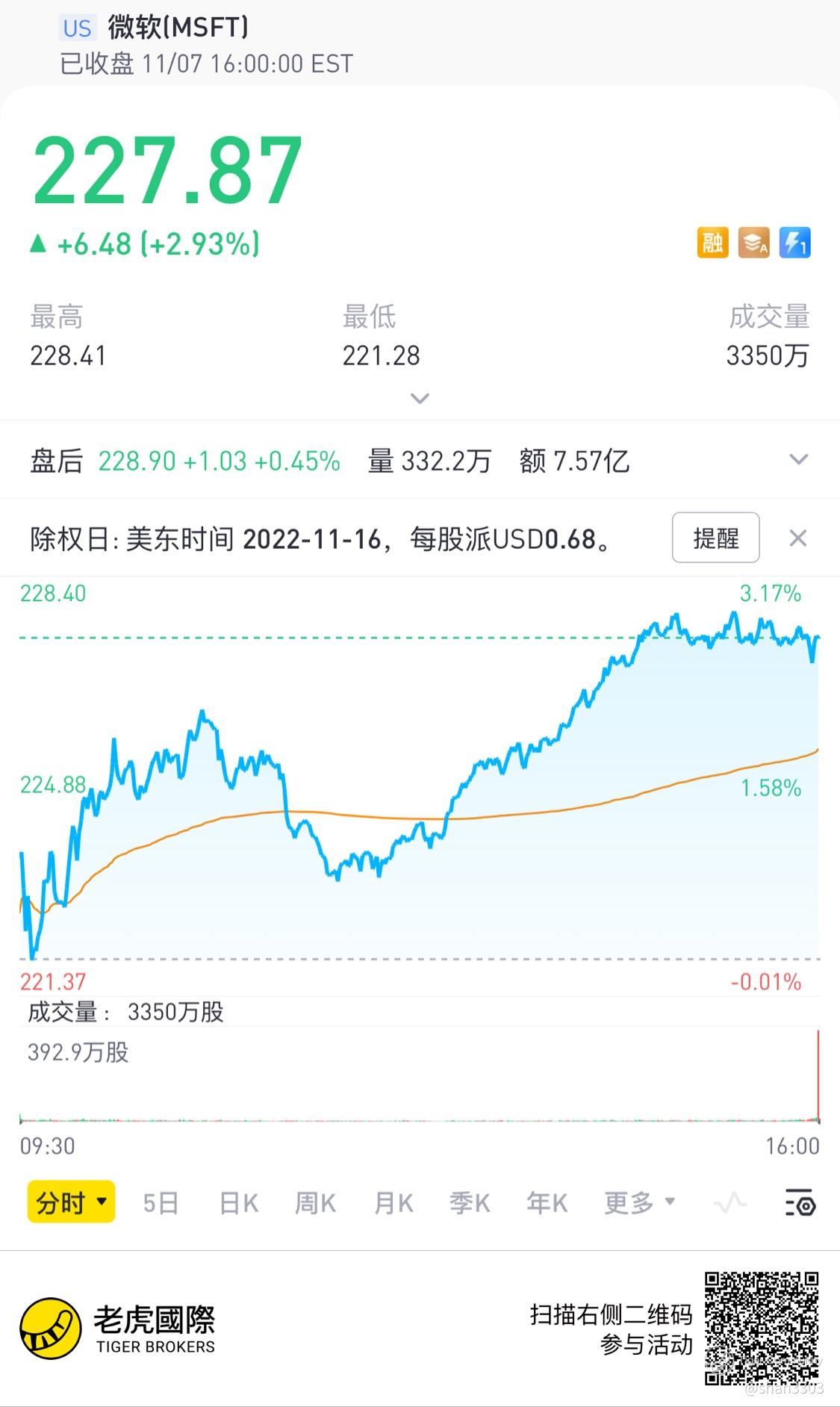The image size is (840, 1407).
Task: Switch to the 日K chart
Action: click(x=239, y=1203)
